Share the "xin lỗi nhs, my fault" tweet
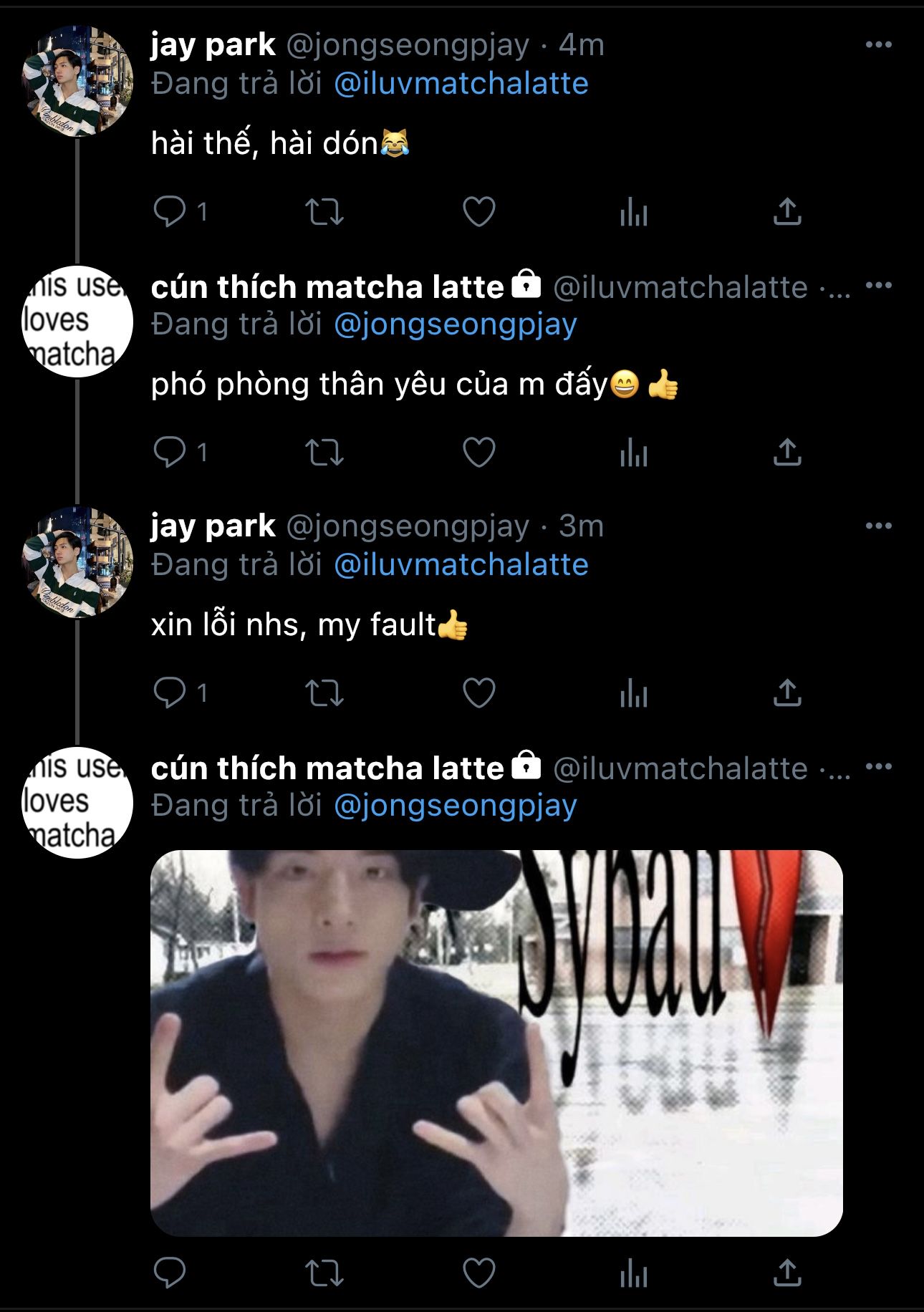The width and height of the screenshot is (924, 1312). (786, 693)
